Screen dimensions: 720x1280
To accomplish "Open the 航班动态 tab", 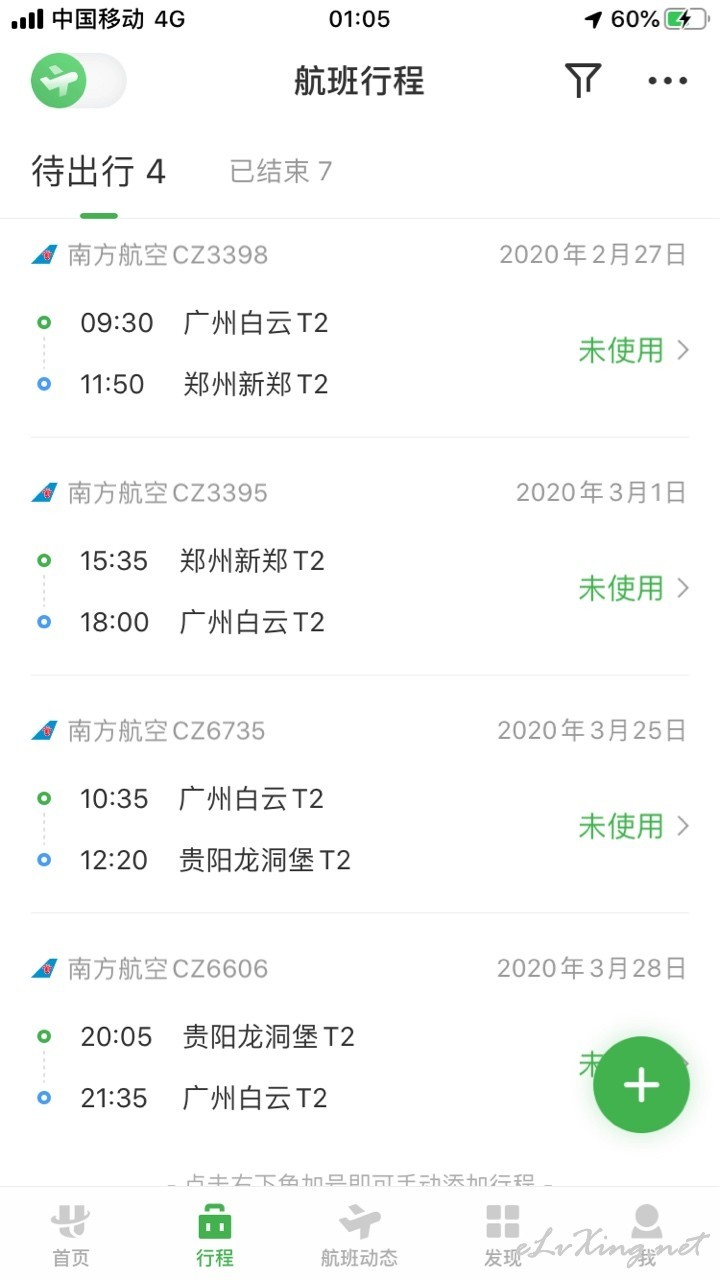I will click(359, 1235).
